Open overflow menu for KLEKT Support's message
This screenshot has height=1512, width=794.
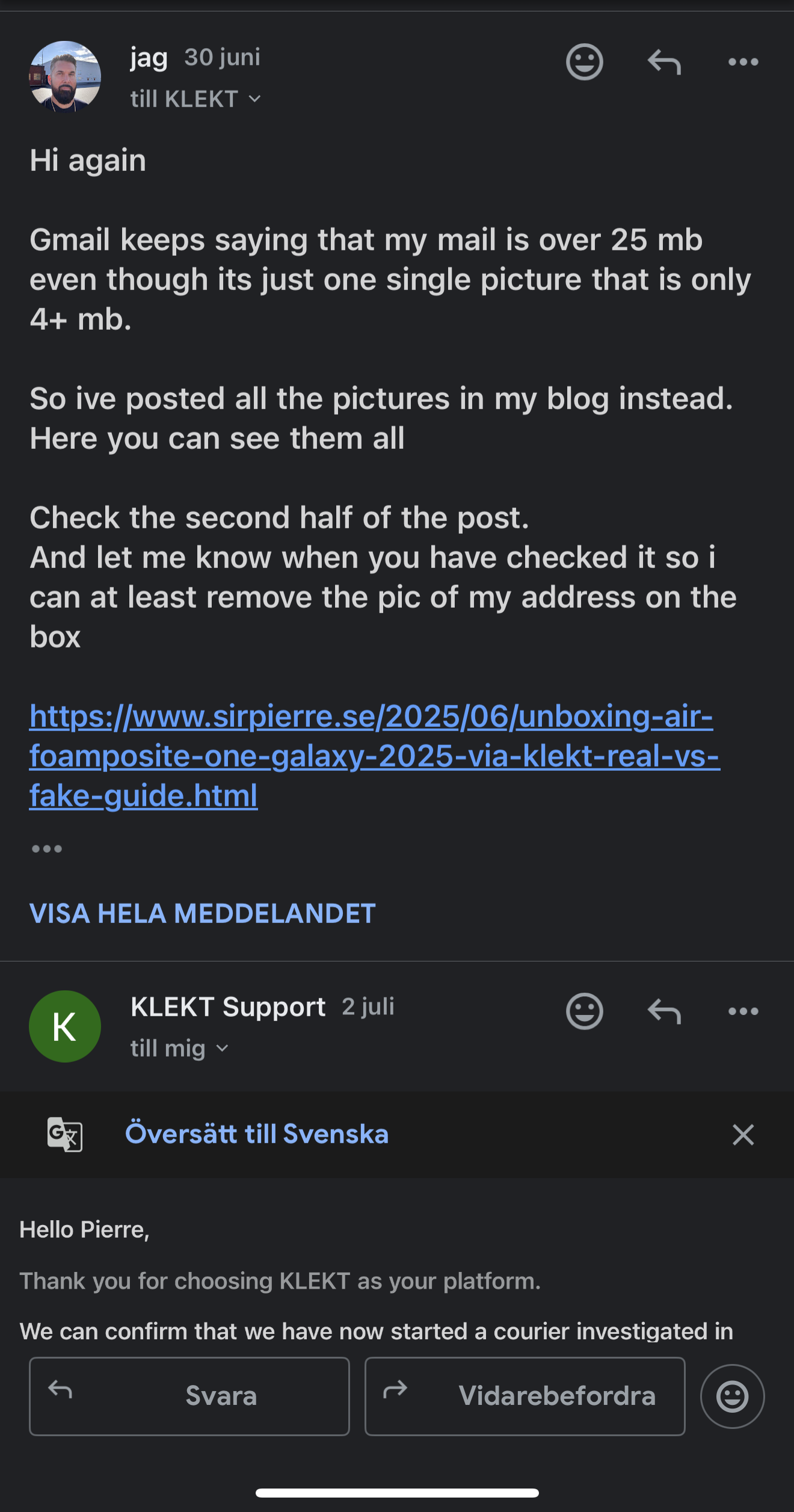(743, 1011)
